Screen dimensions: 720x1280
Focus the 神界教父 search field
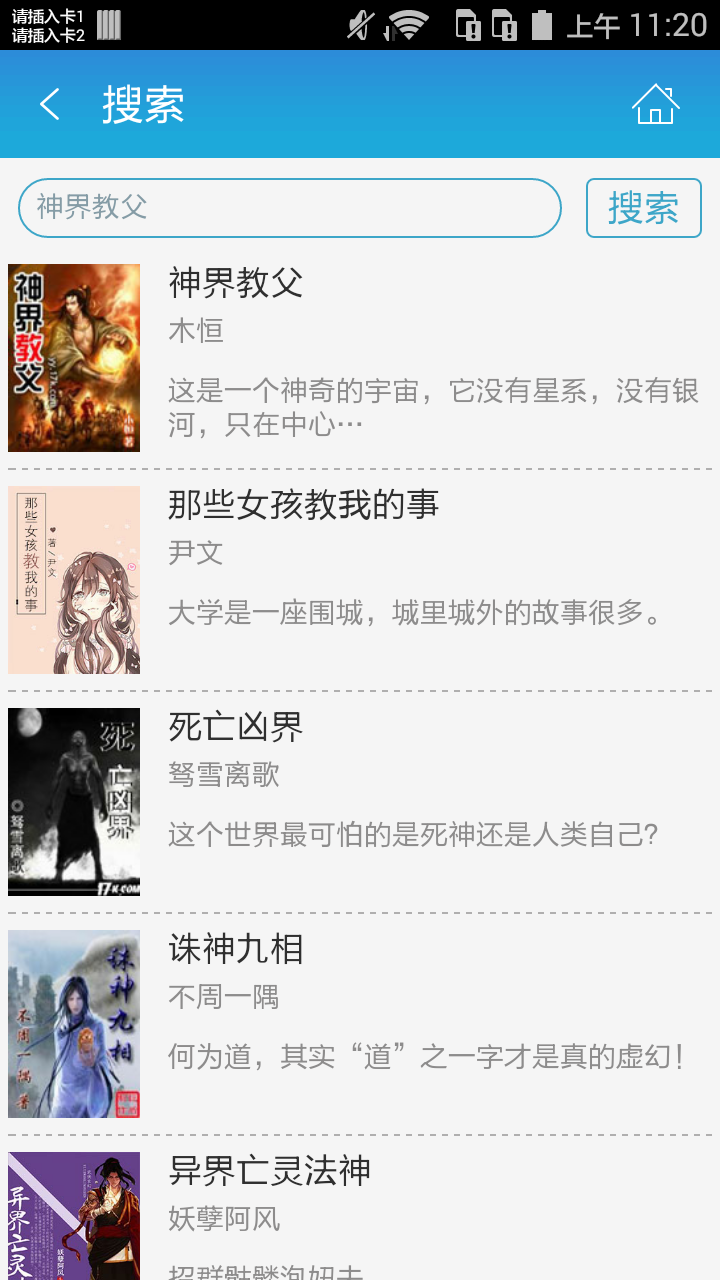(290, 208)
